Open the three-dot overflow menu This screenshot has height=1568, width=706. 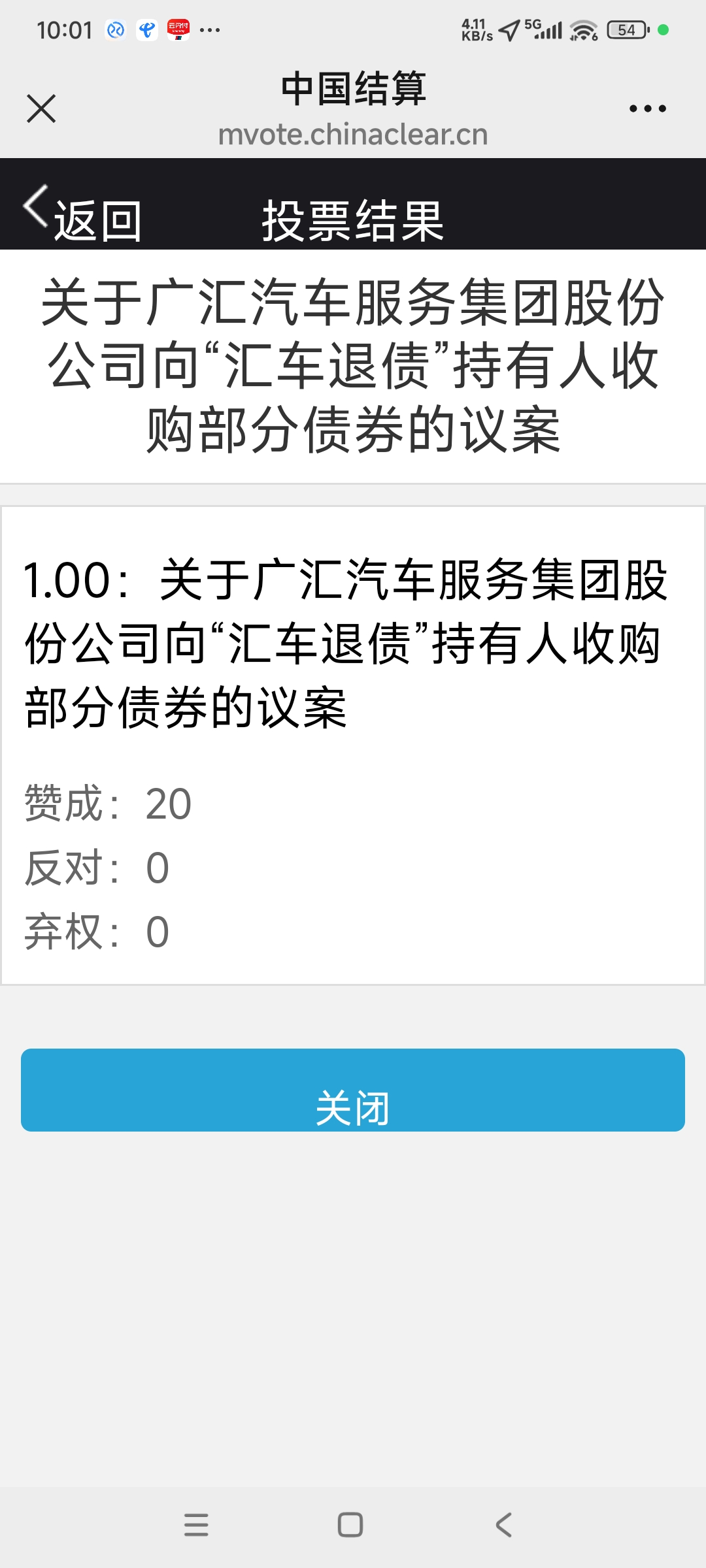point(647,108)
